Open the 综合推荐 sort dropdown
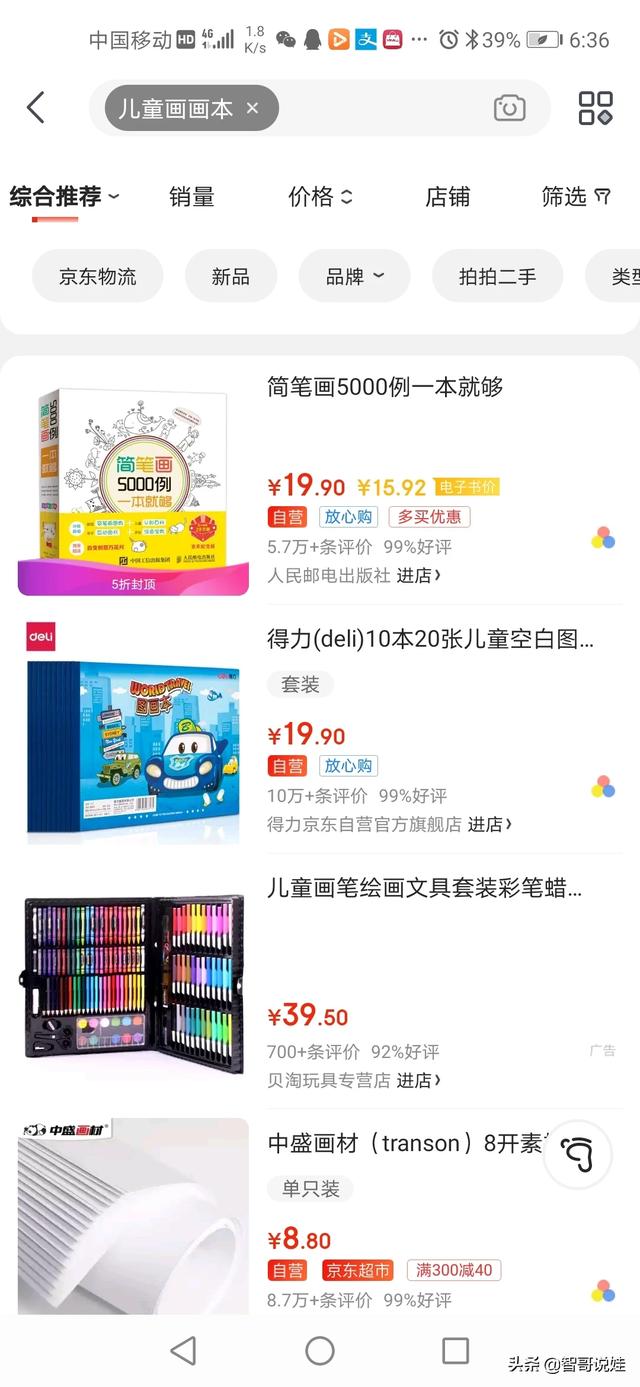This screenshot has height=1387, width=640. (x=64, y=197)
